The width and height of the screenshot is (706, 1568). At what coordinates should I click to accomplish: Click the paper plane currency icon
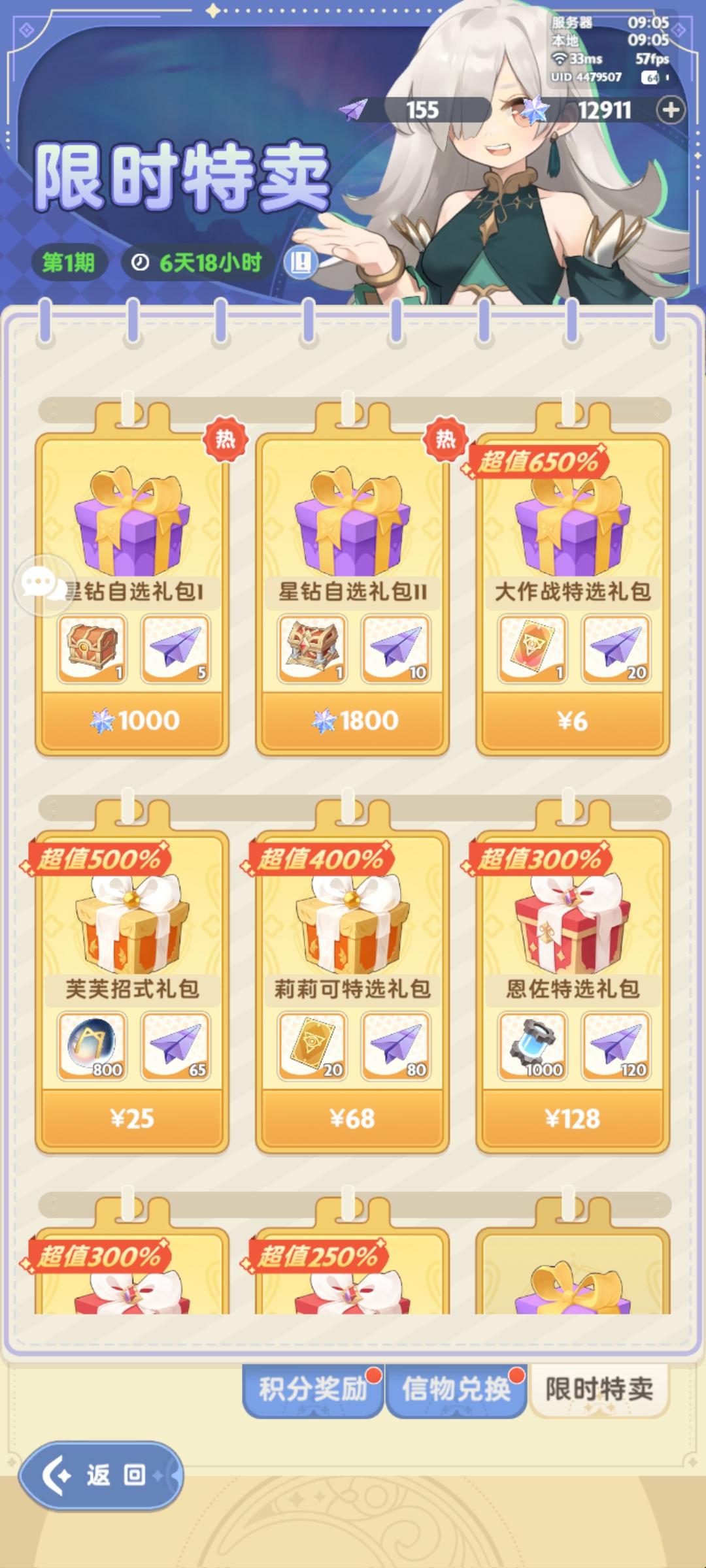pyautogui.click(x=353, y=108)
